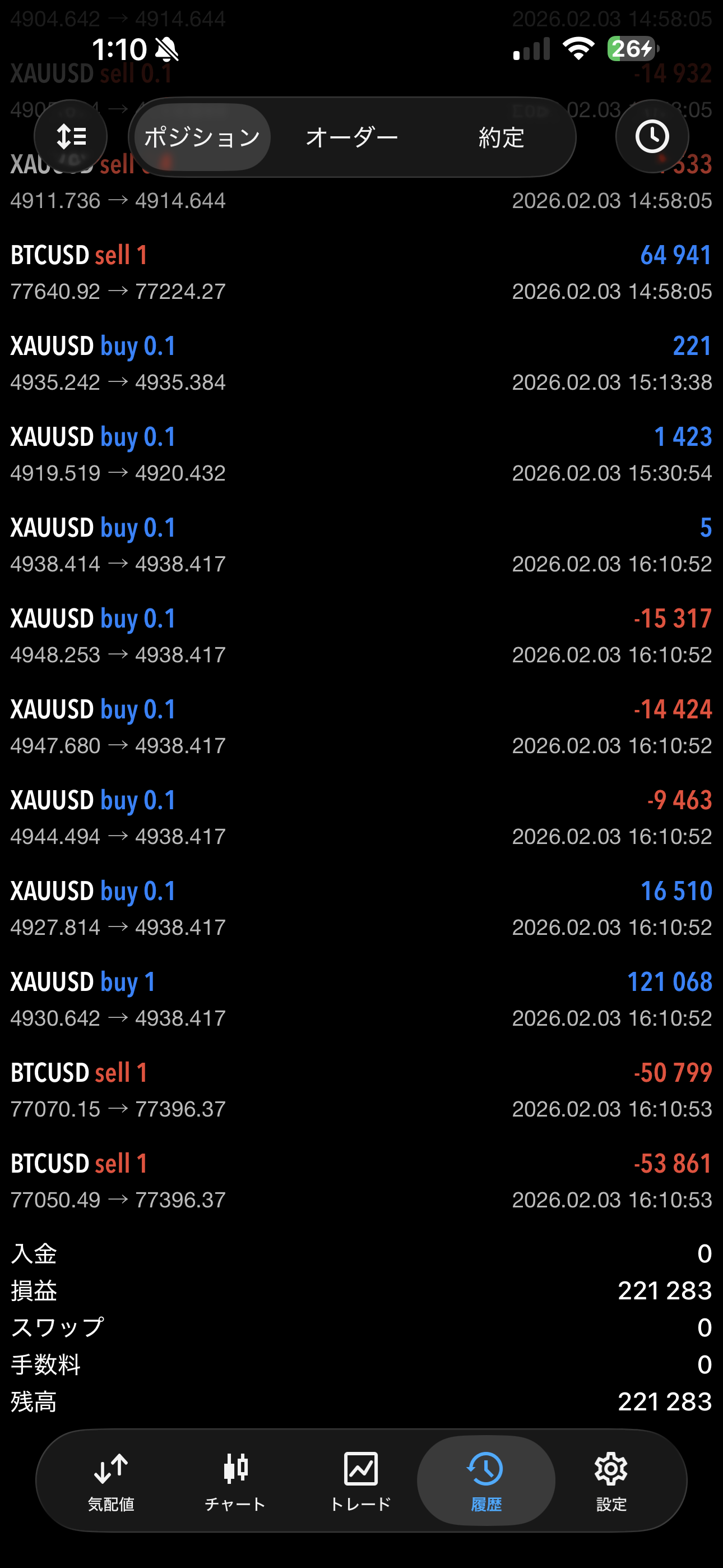Expand XAUUSD buy trade with loss -9 463
723x1568 pixels.
(361, 818)
